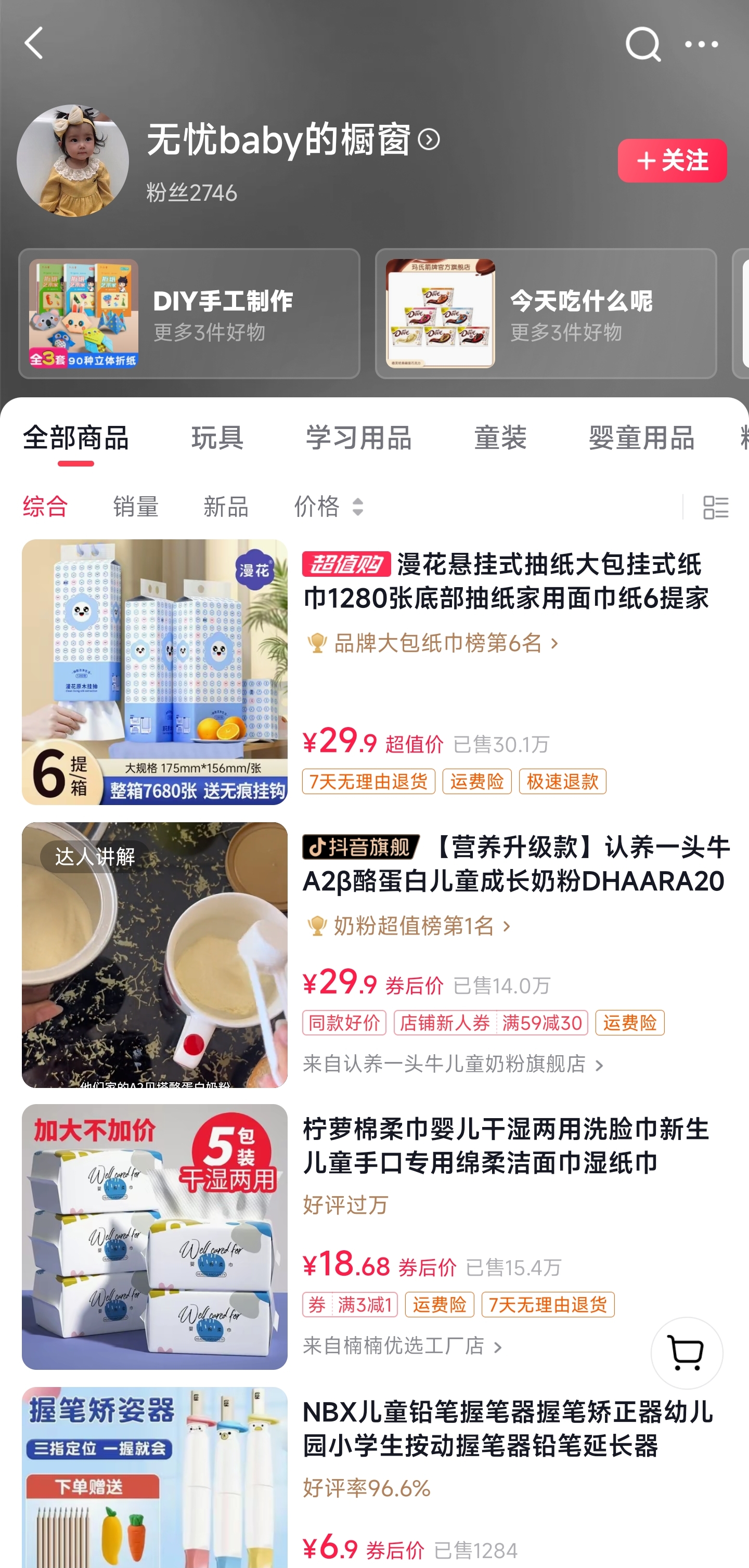Sort products by 新品
Image resolution: width=749 pixels, height=1568 pixels.
tap(225, 507)
